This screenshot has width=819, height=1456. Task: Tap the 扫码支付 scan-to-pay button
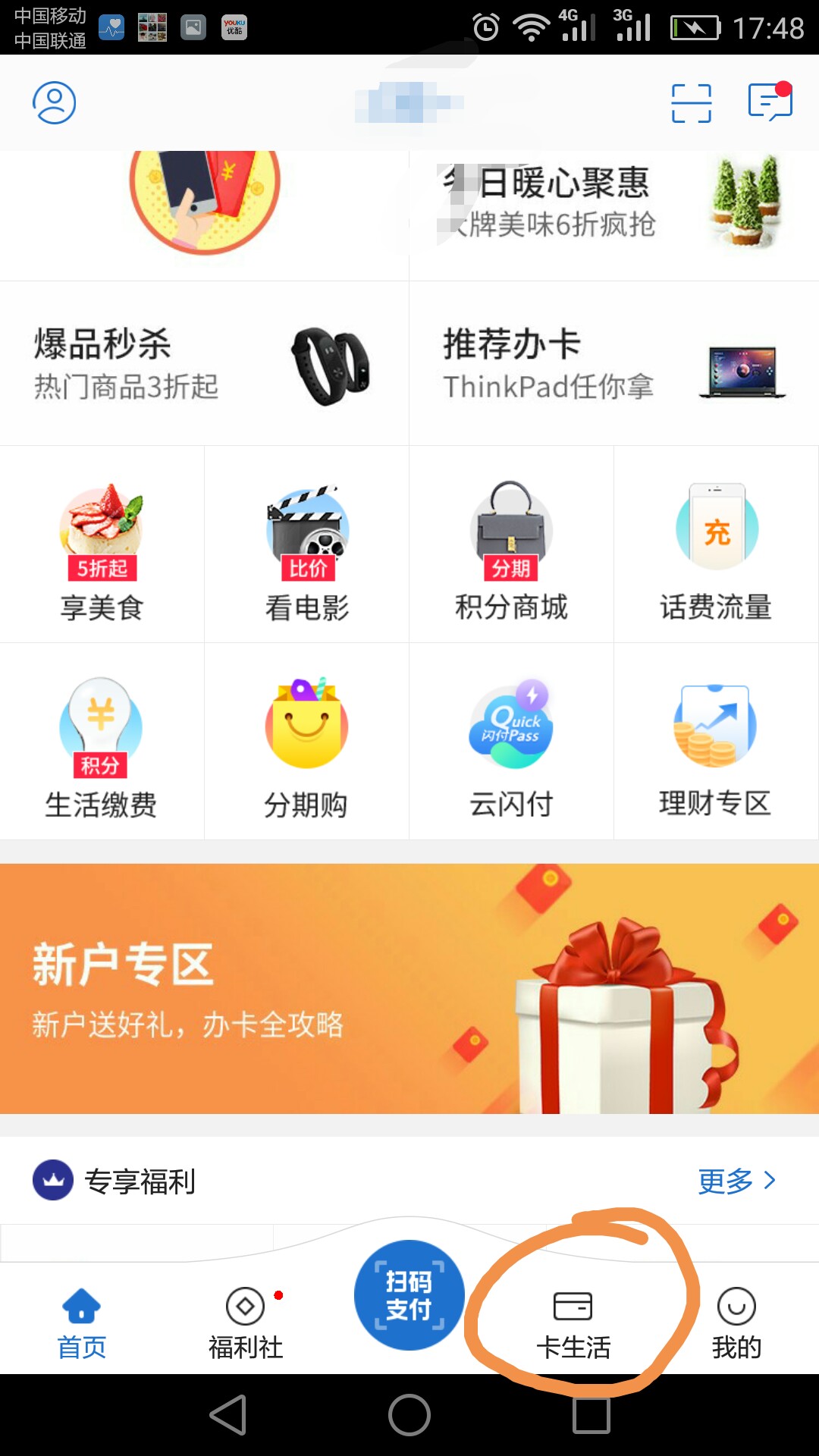[x=409, y=1295]
